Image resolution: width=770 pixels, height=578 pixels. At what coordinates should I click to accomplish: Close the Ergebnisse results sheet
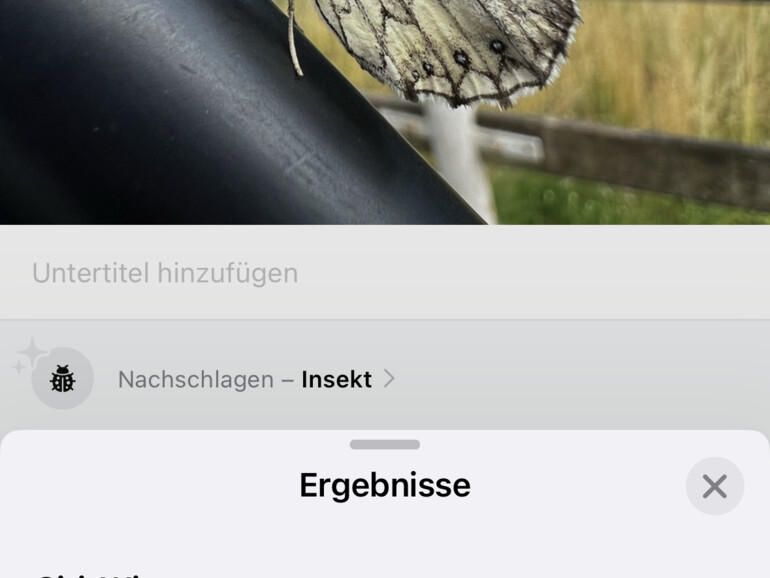click(x=714, y=486)
